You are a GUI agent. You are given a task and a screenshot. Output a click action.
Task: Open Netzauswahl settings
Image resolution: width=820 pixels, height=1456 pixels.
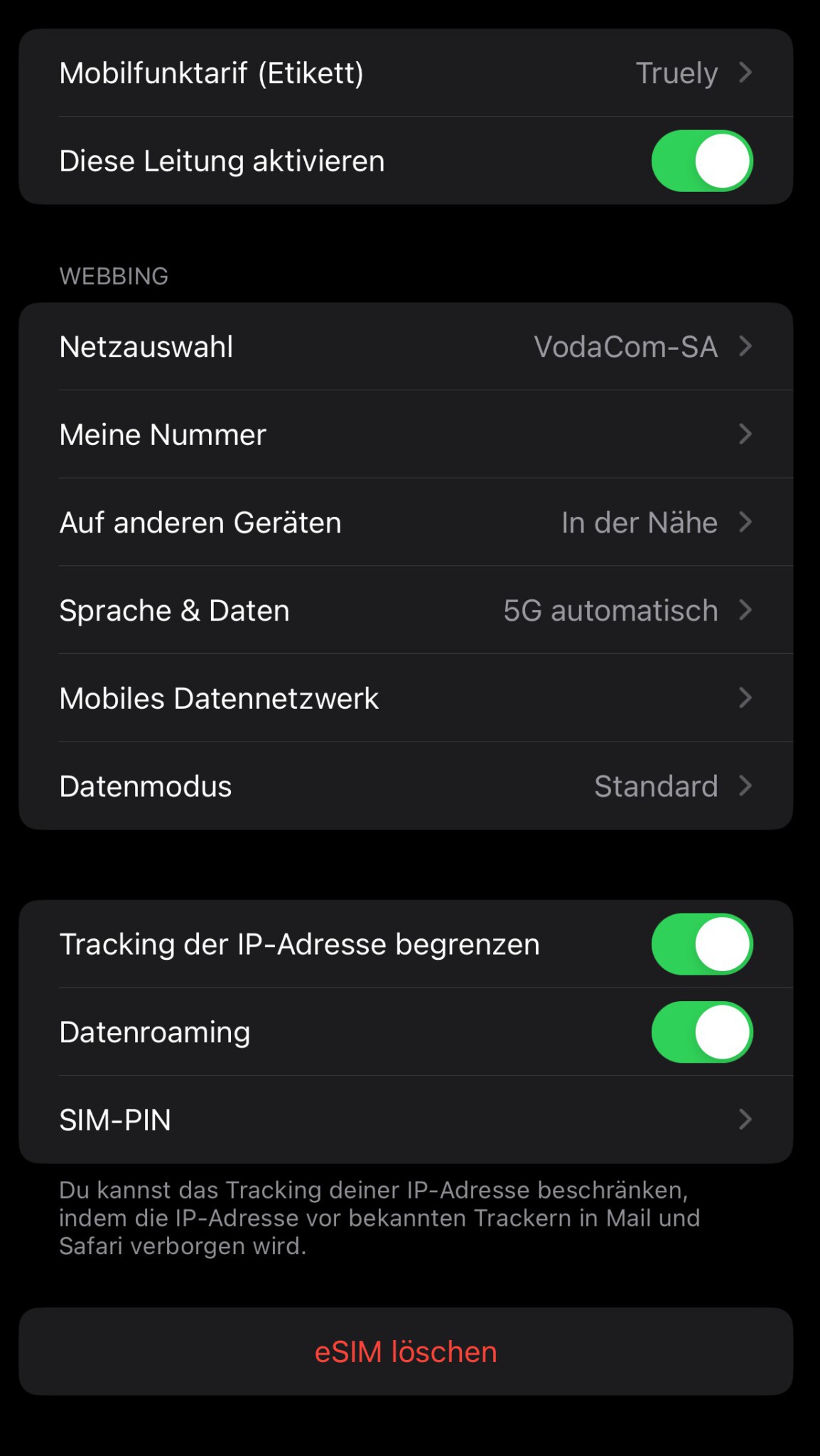pos(405,347)
